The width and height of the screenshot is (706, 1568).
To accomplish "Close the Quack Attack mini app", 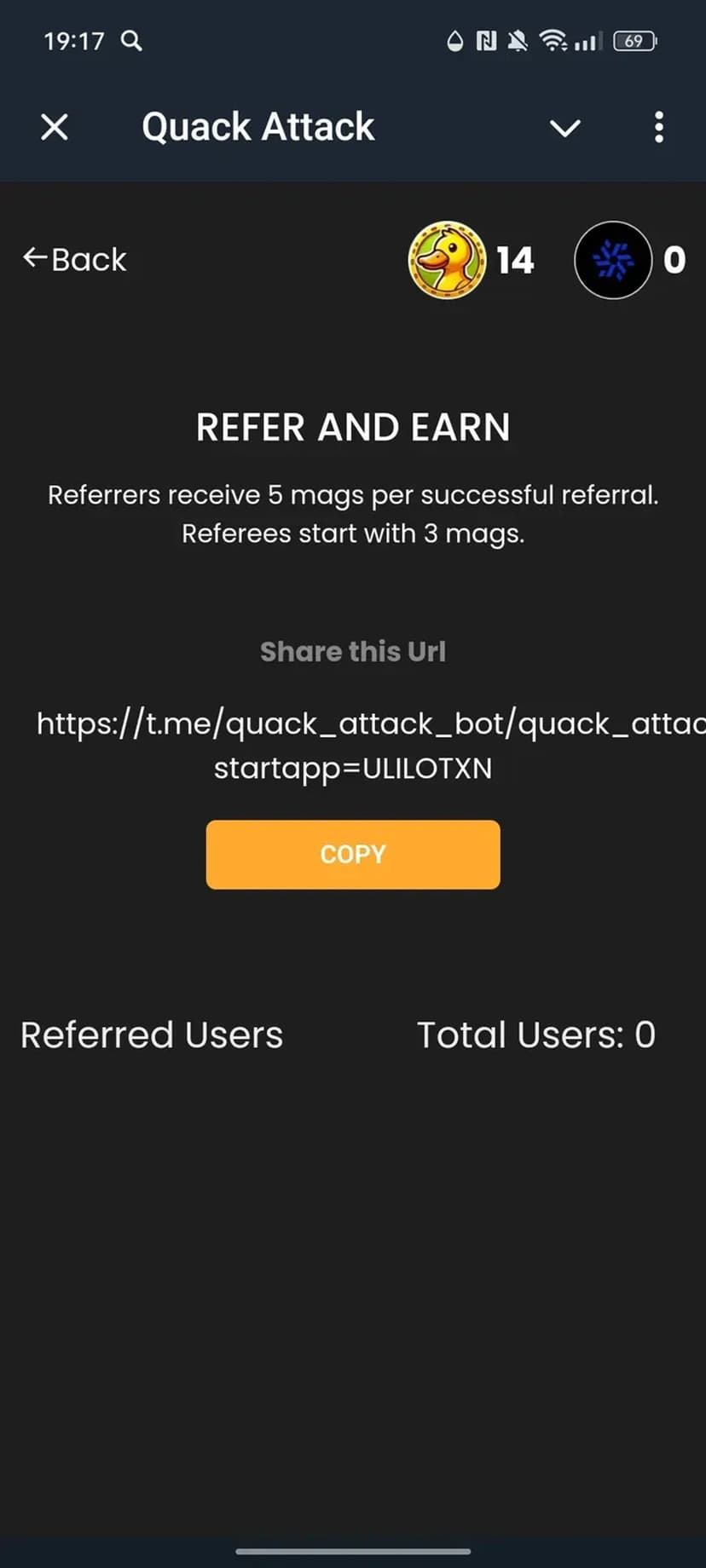I will click(x=55, y=128).
